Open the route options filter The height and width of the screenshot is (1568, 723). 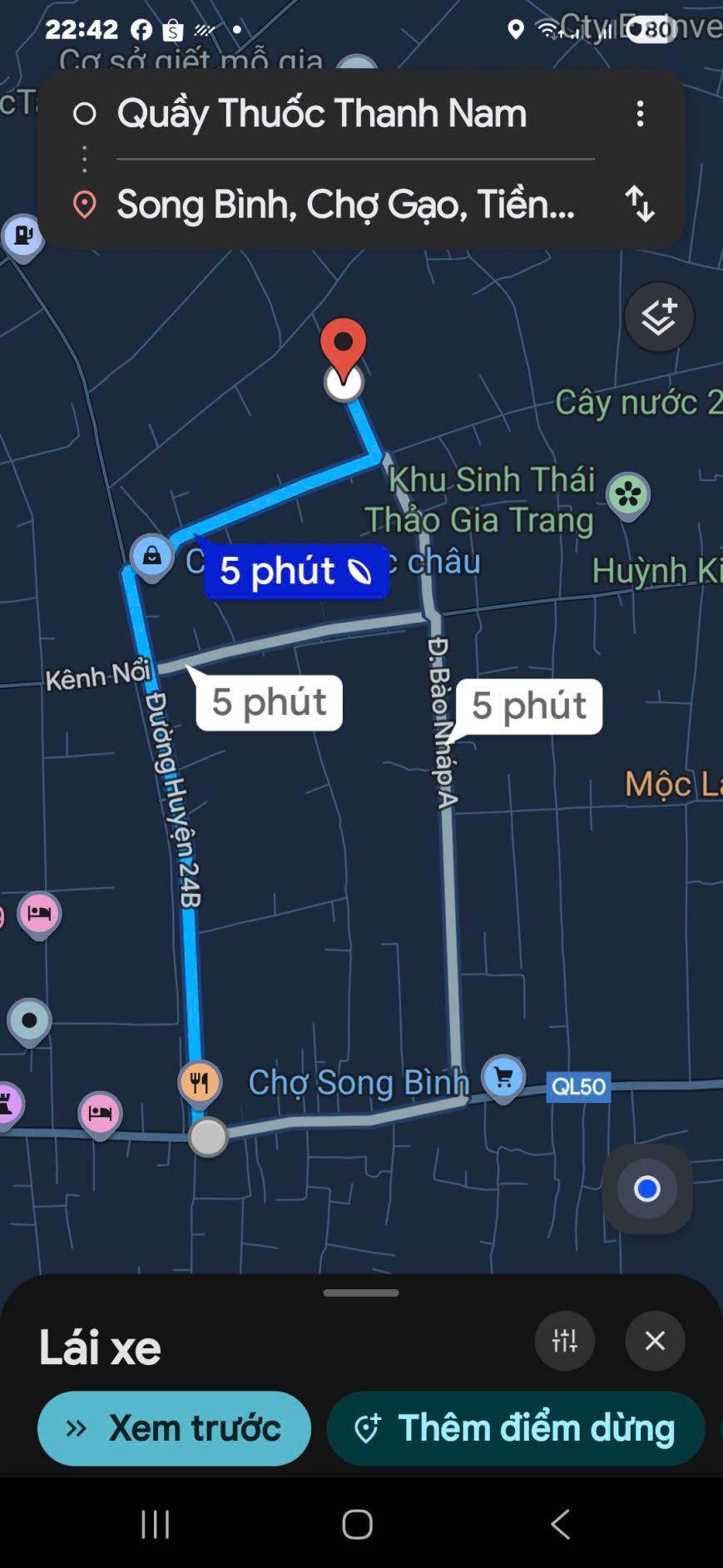564,1341
